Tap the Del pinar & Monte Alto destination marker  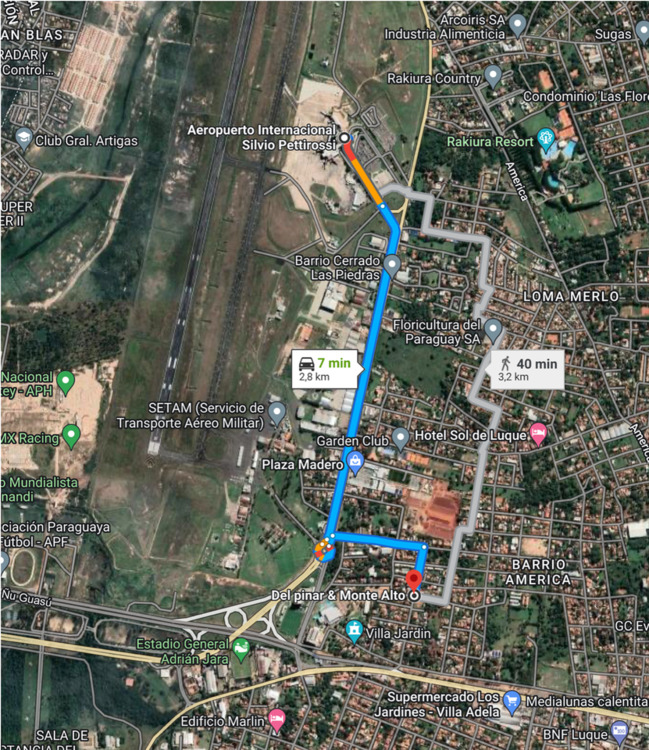(x=414, y=581)
